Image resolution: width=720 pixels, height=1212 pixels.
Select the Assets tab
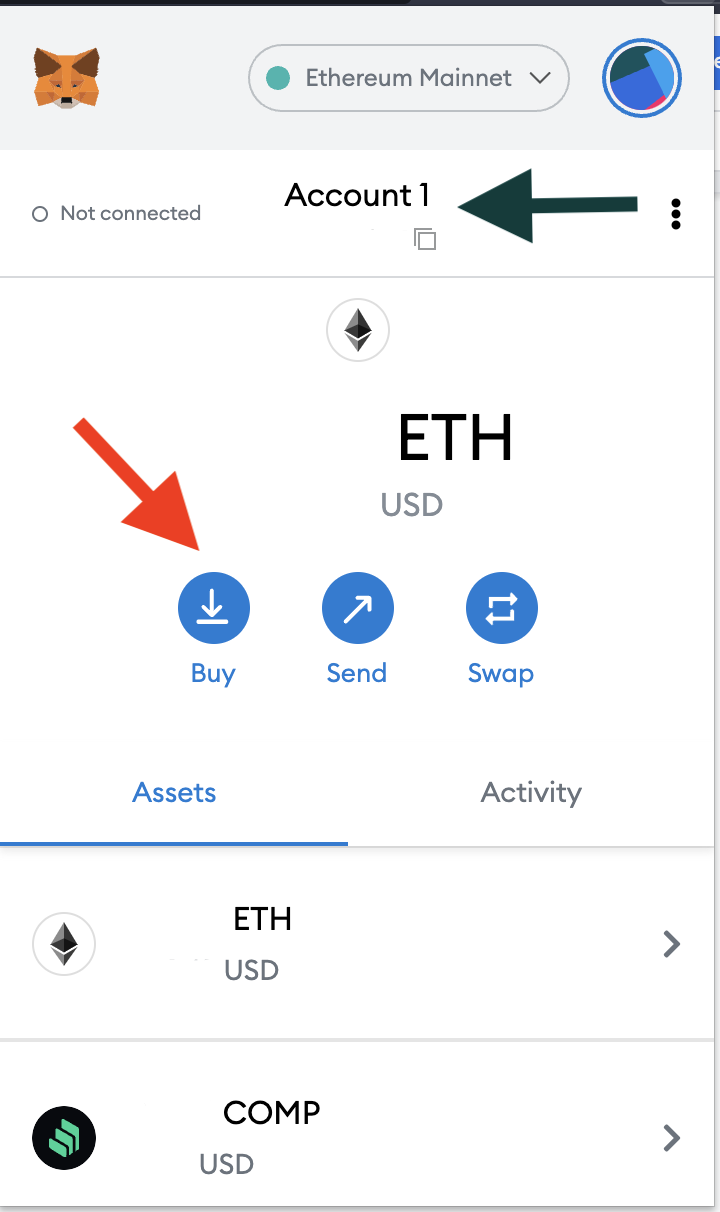tap(174, 793)
